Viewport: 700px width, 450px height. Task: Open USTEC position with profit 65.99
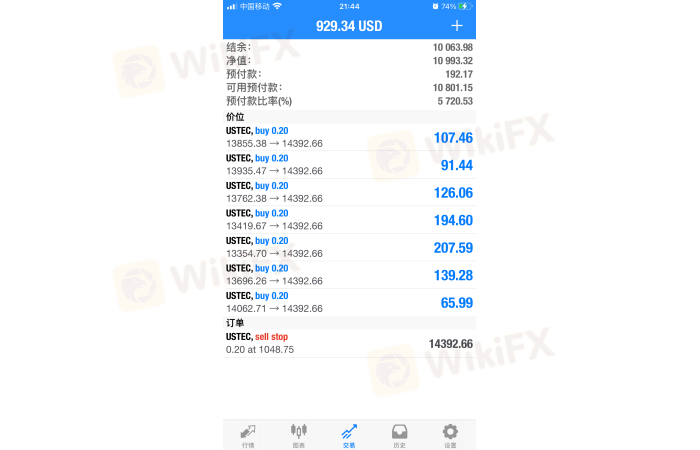349,302
